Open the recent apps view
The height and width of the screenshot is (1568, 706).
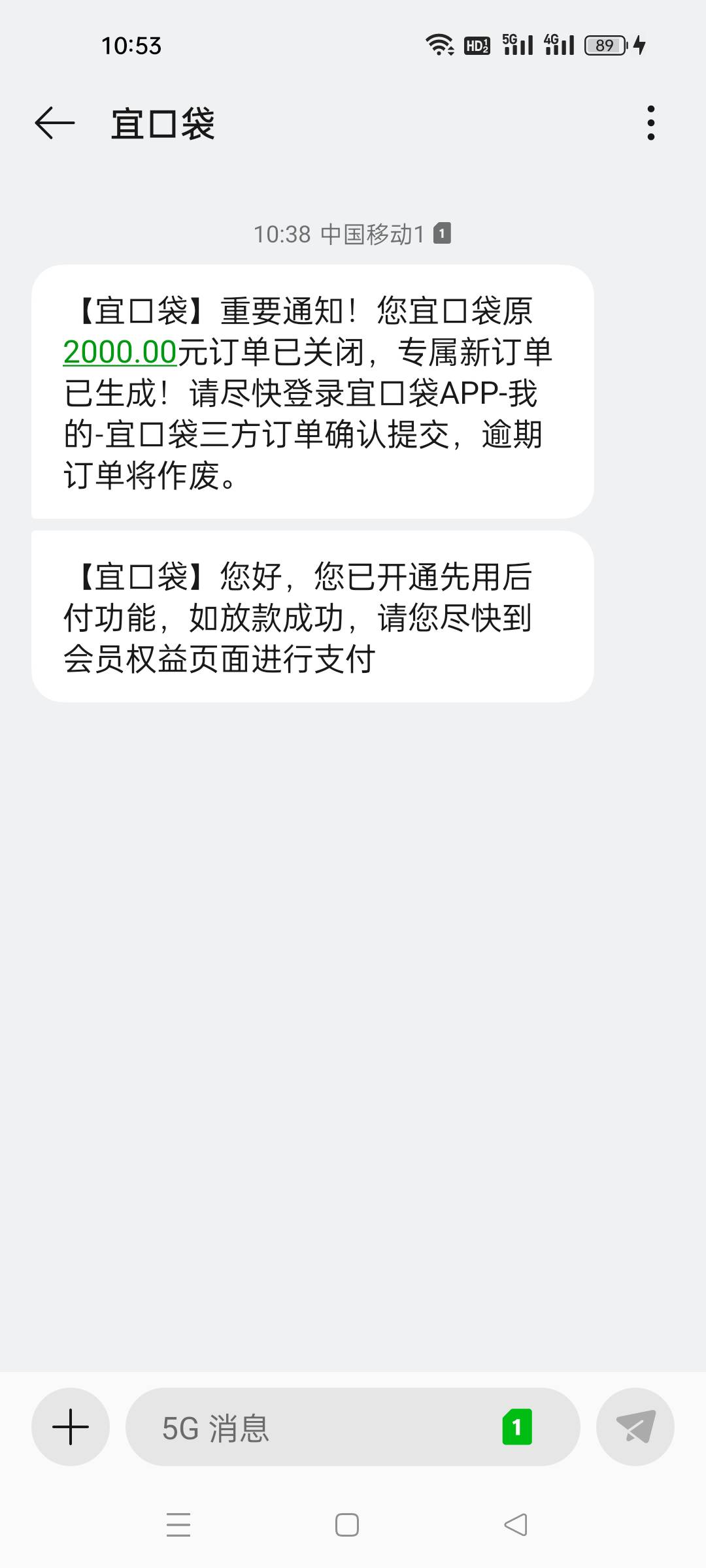[178, 1525]
